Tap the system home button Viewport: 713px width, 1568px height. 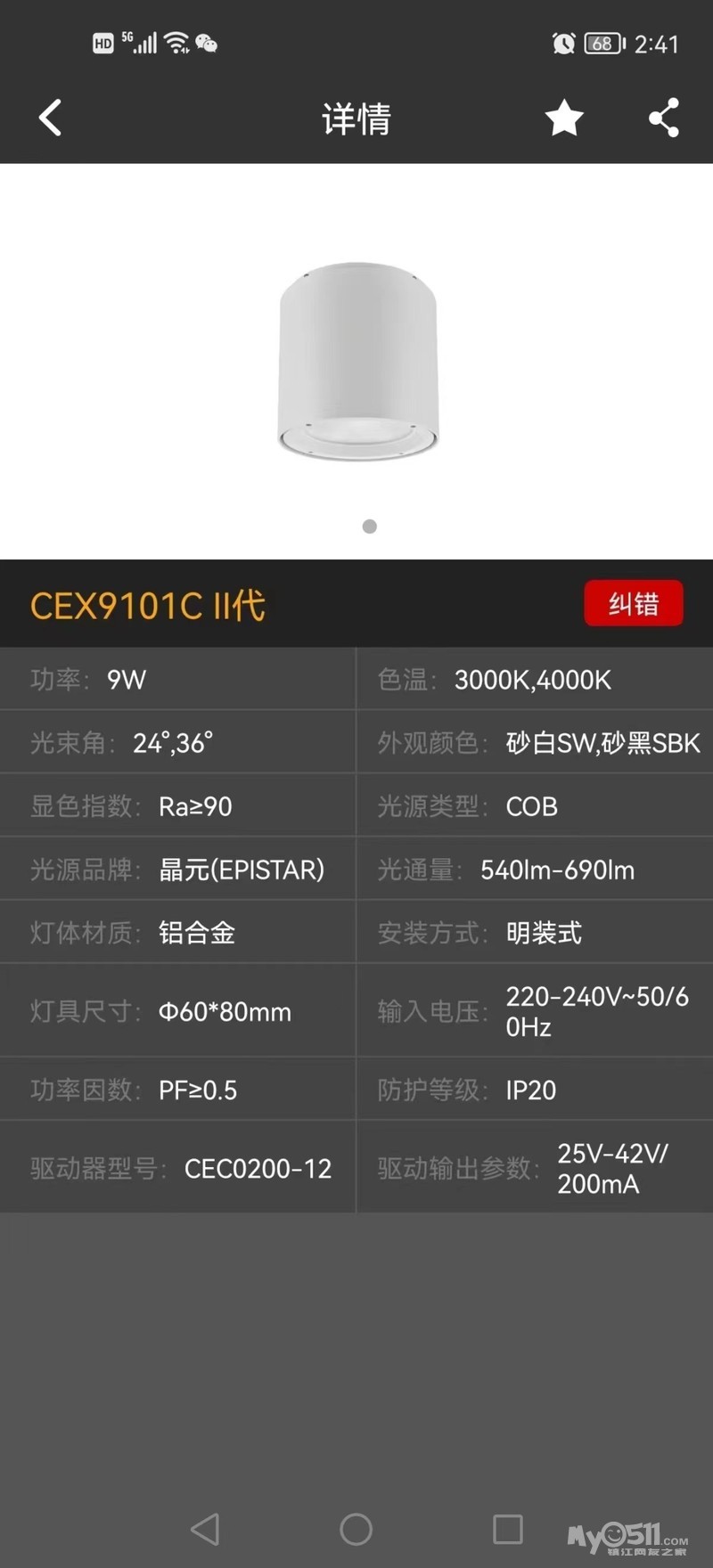[x=356, y=1529]
